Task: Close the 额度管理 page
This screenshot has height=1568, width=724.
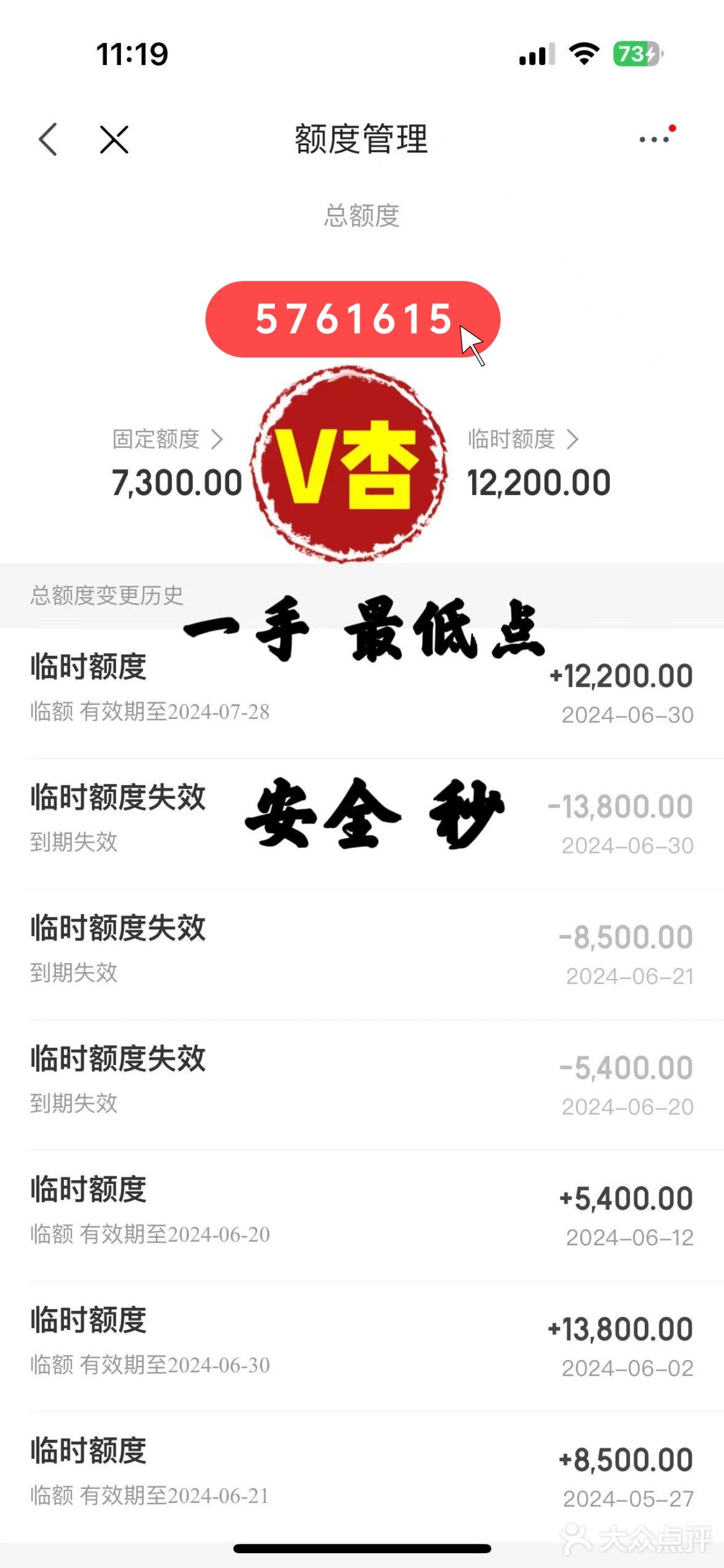Action: pos(114,140)
